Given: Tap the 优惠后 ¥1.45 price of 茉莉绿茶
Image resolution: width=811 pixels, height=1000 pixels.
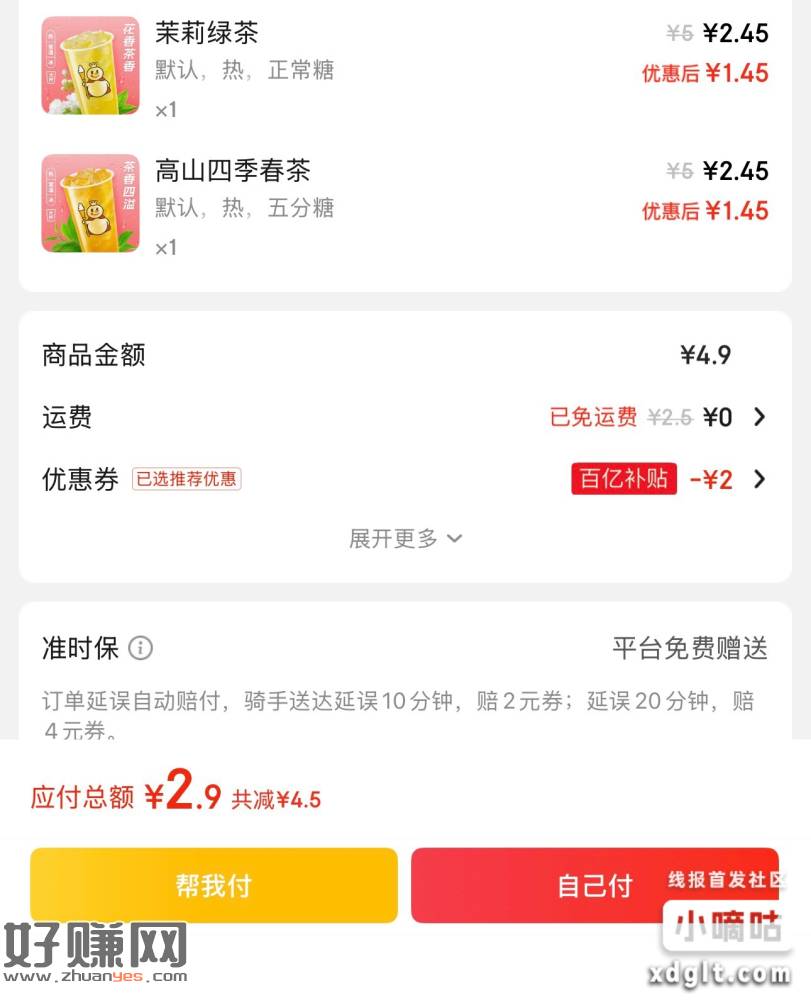Looking at the screenshot, I should click(704, 73).
